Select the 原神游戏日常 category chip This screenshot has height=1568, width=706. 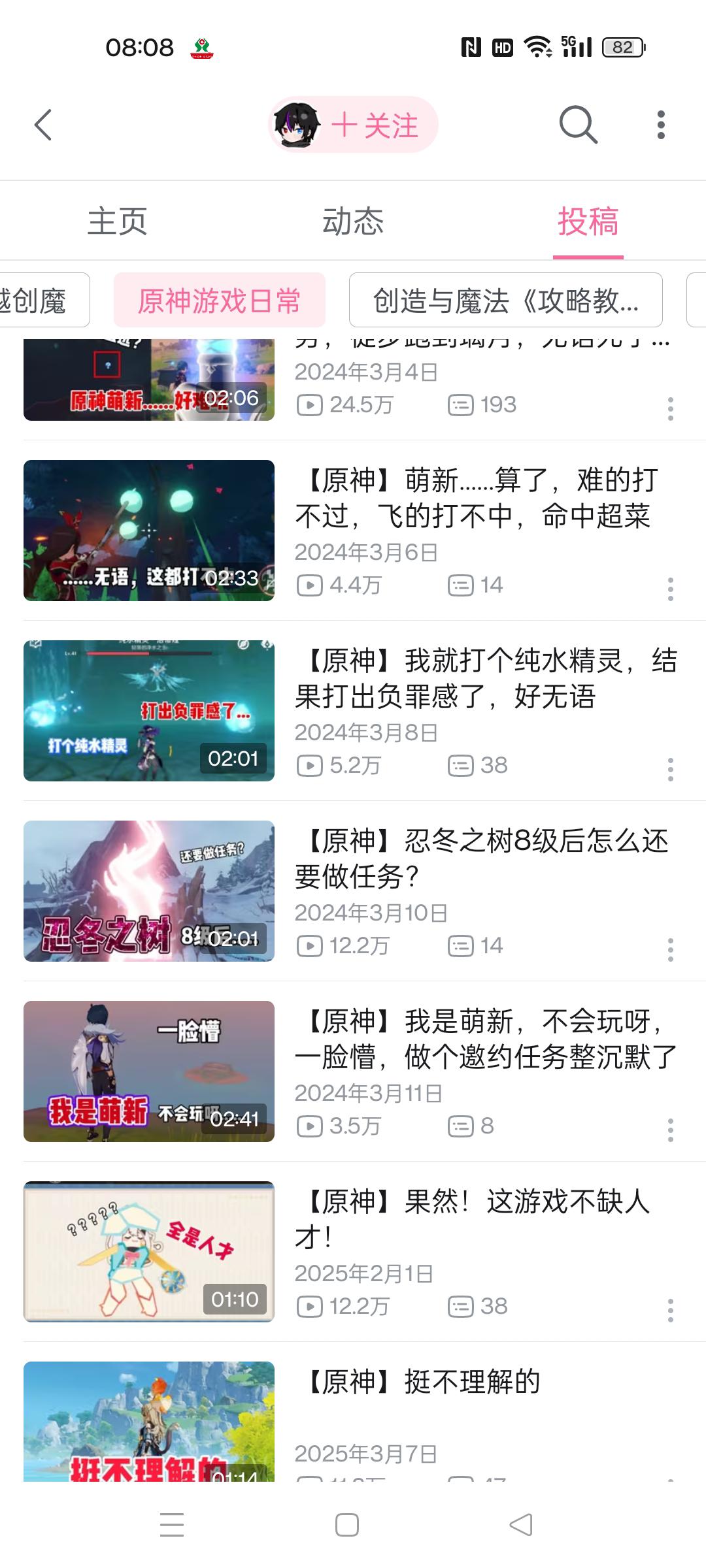coord(219,301)
